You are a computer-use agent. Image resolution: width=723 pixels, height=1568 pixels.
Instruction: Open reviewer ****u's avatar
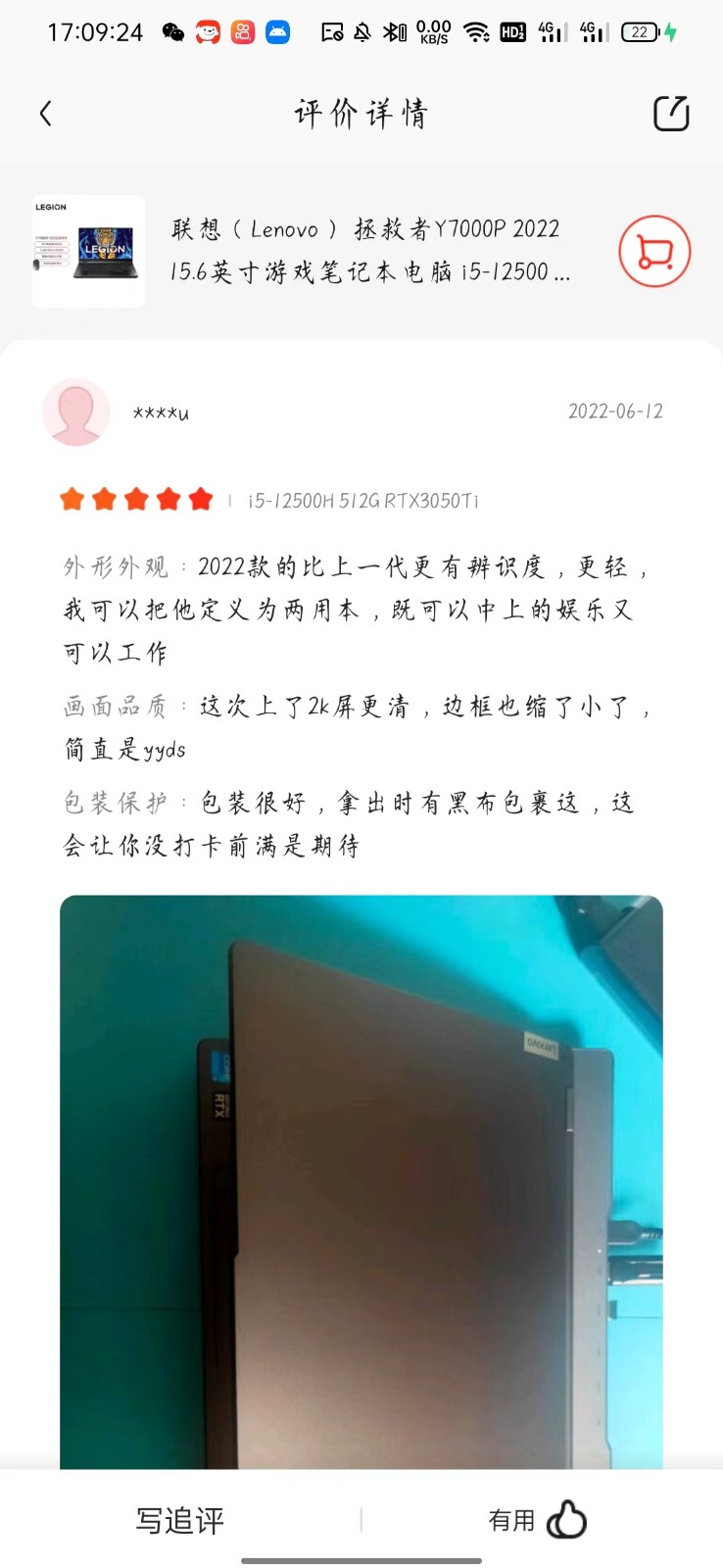point(76,412)
